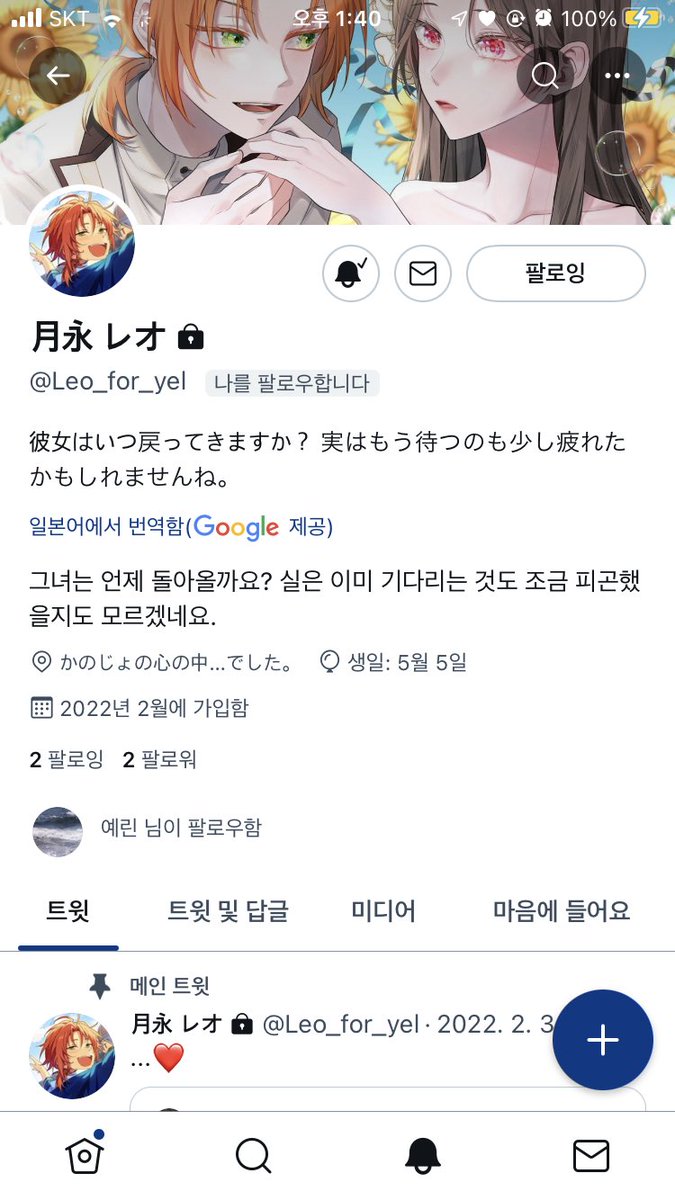Tap the 팔로잉 button
Viewport: 675px width, 1200px height.
click(556, 273)
